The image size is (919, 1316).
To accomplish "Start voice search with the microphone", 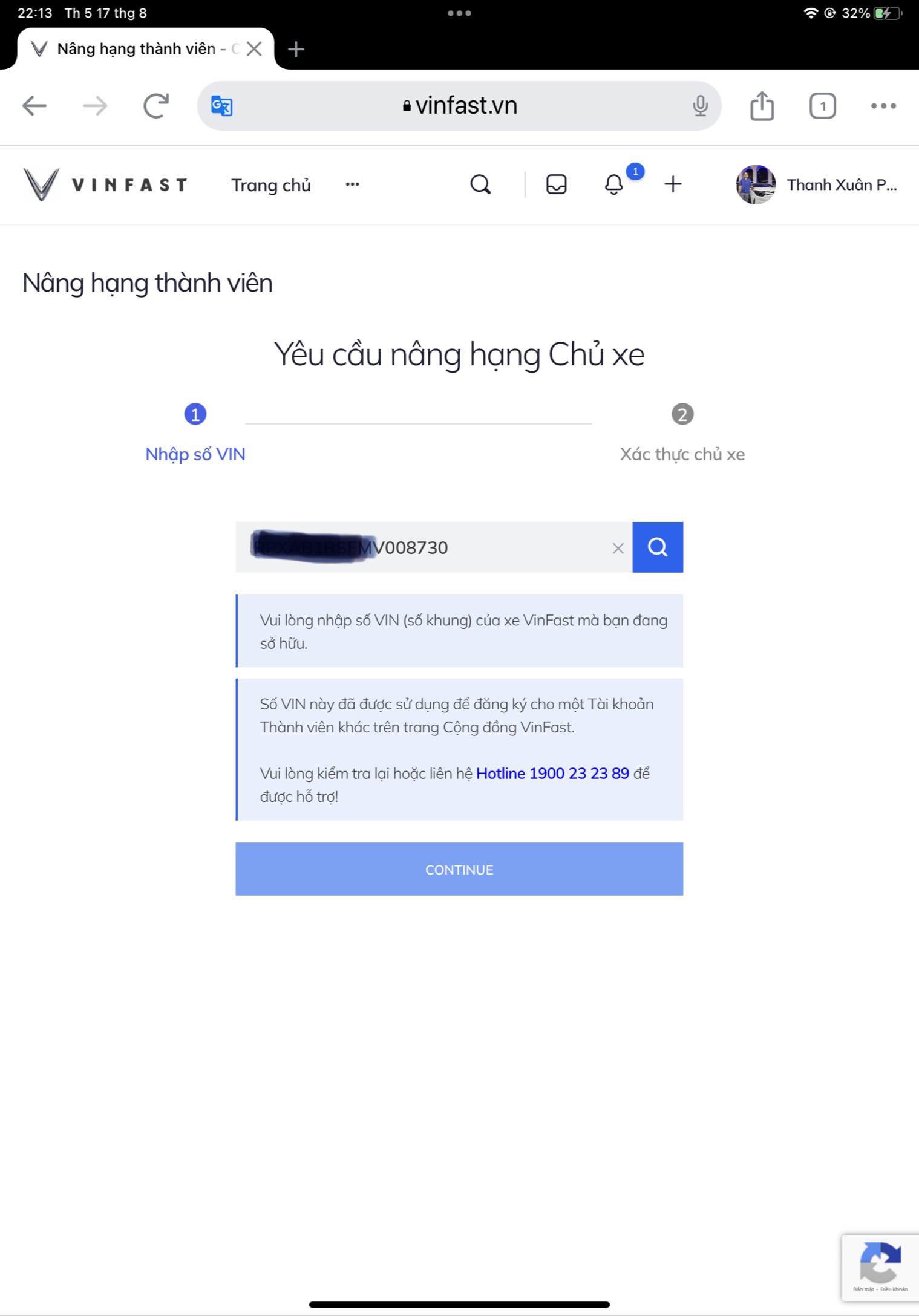I will point(700,106).
